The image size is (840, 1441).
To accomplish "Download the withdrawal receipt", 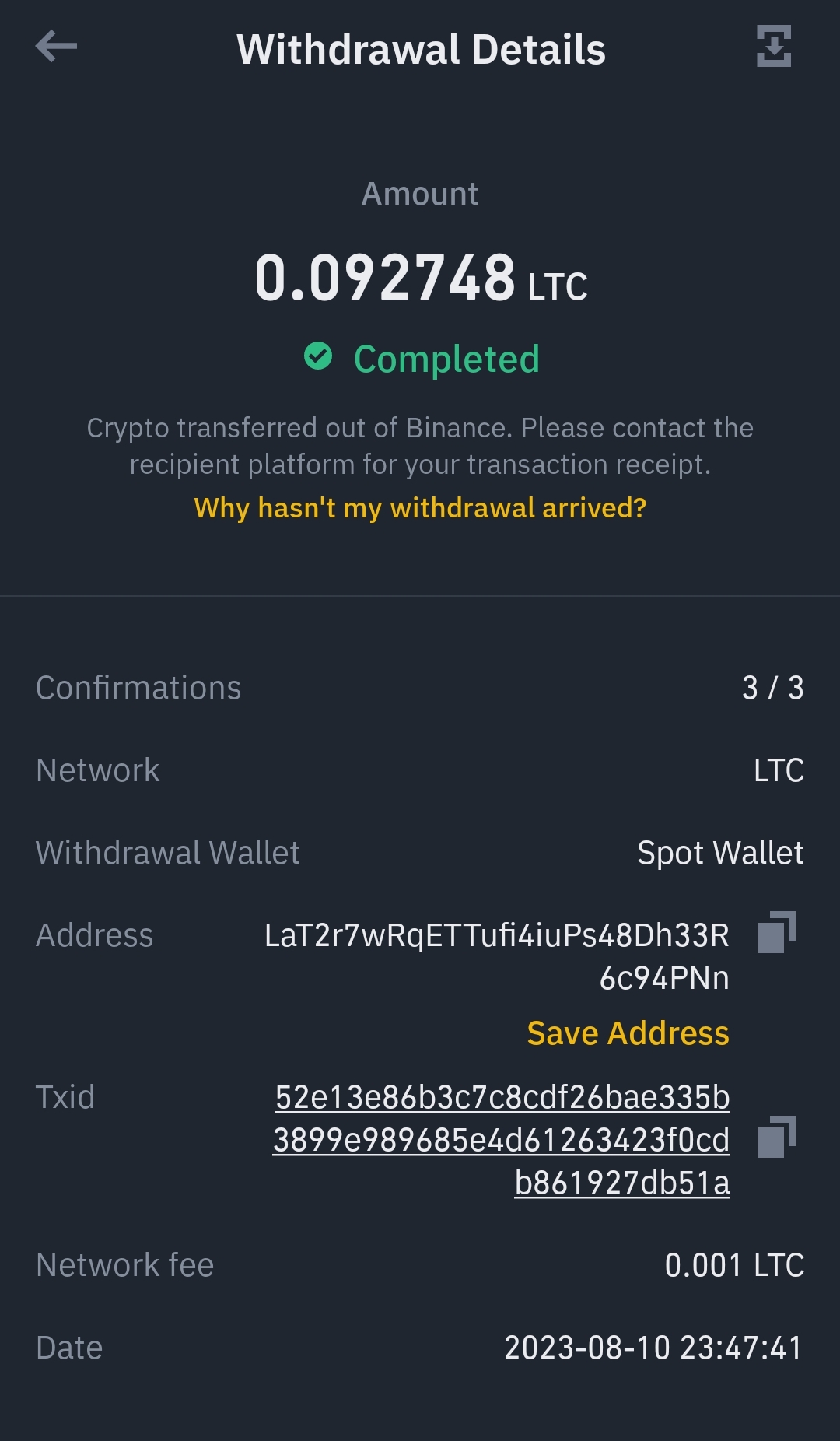I will 774,47.
